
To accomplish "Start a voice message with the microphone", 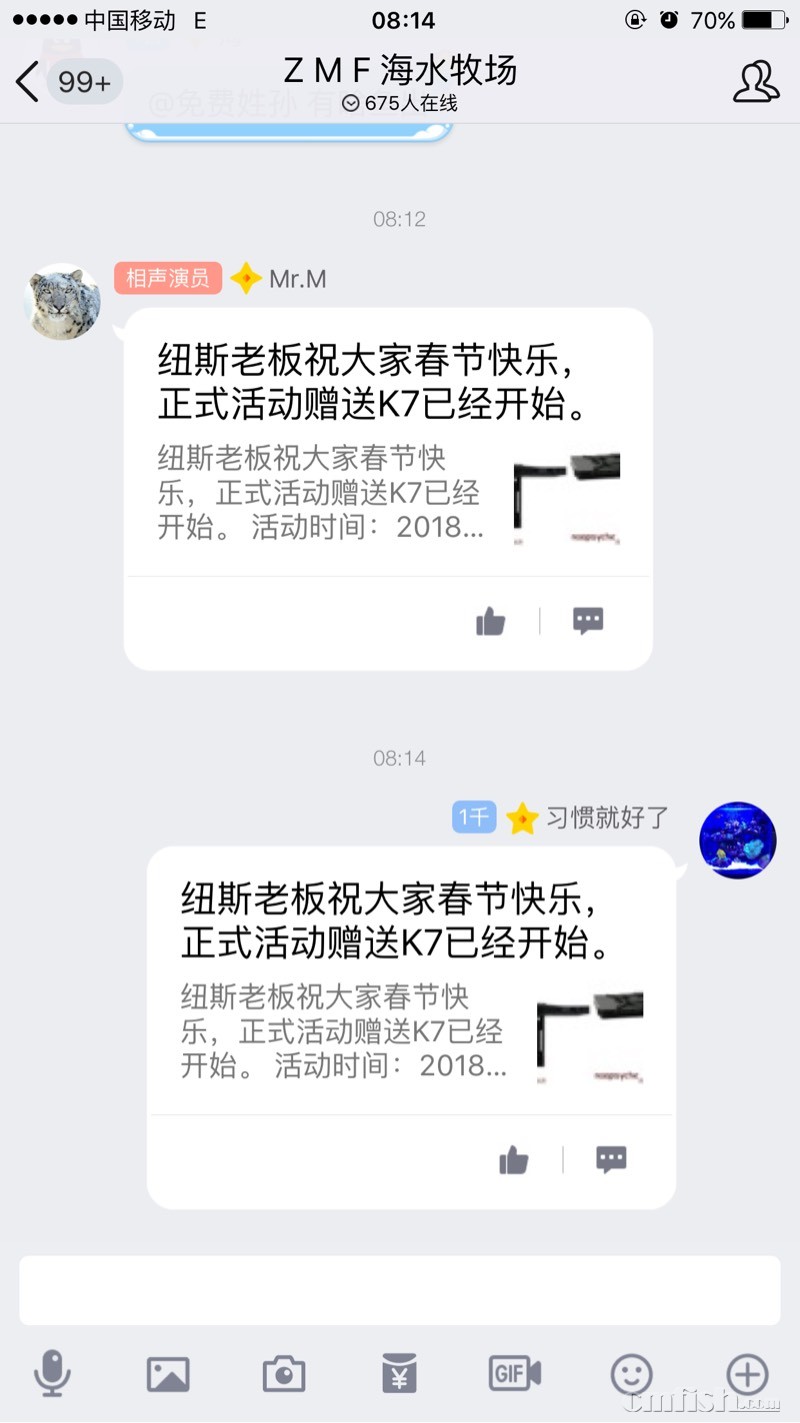I will [52, 1374].
